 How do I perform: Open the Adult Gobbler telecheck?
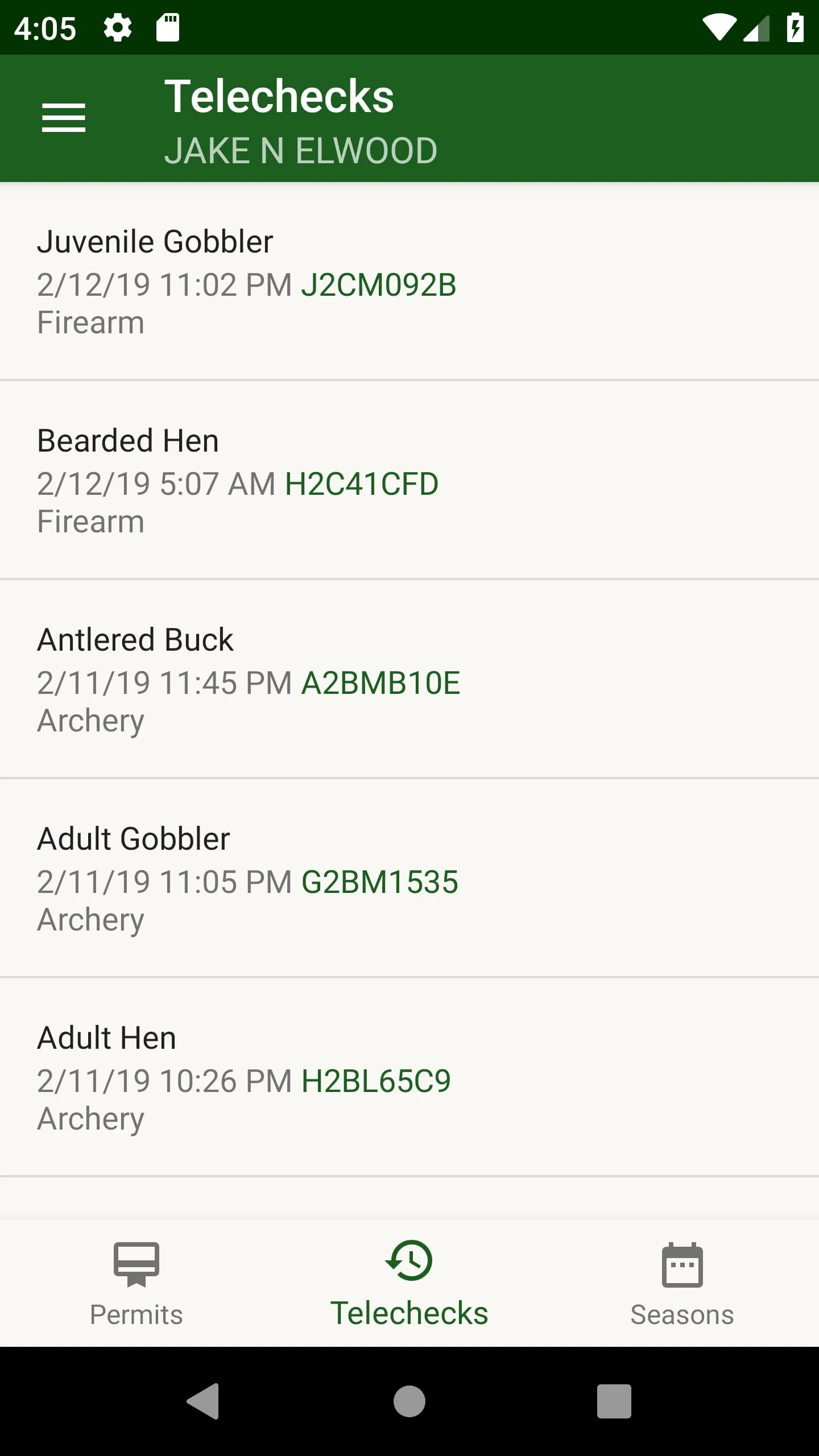coord(409,879)
